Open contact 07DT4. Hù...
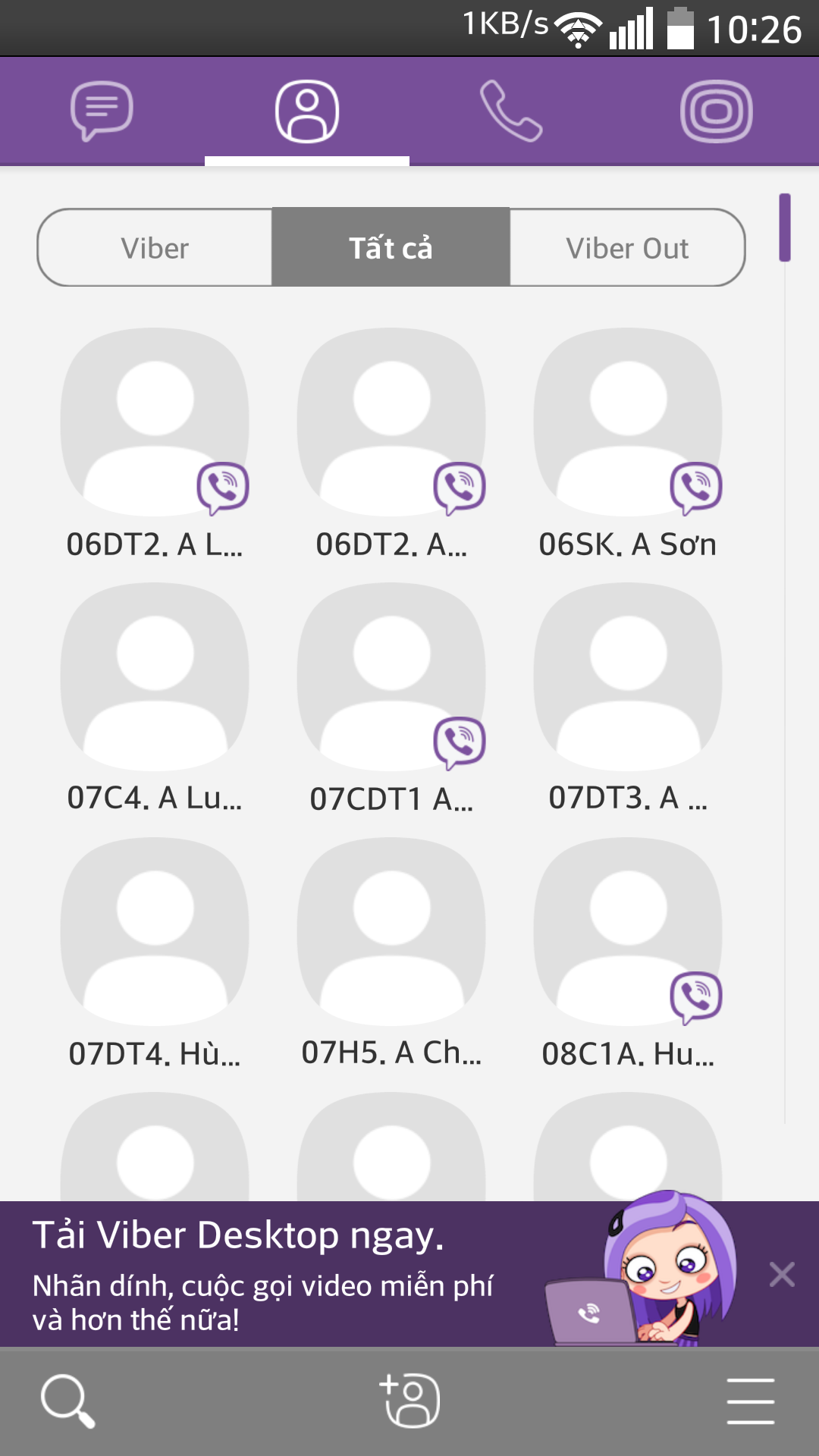819x1456 pixels. click(155, 954)
